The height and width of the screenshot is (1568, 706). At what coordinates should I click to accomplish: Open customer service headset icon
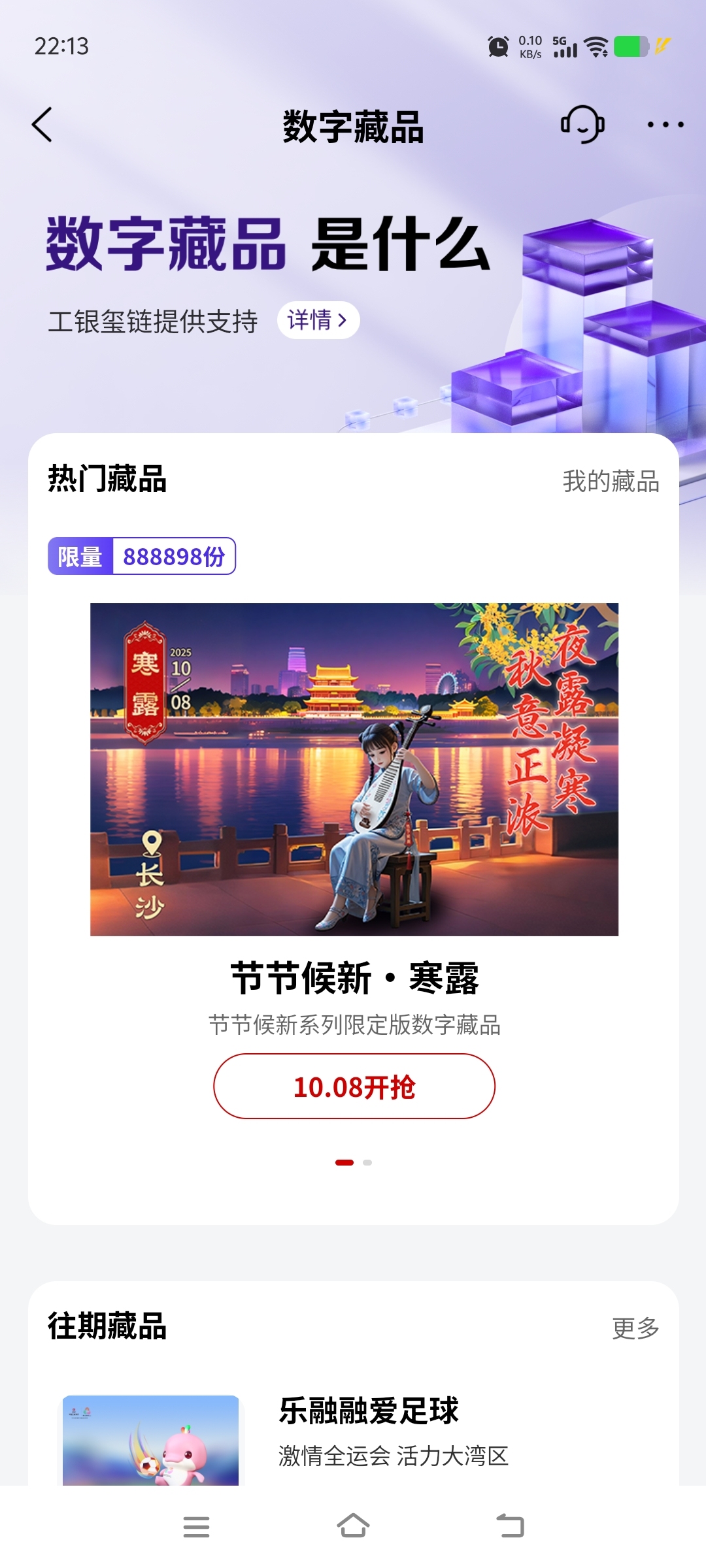coord(582,124)
